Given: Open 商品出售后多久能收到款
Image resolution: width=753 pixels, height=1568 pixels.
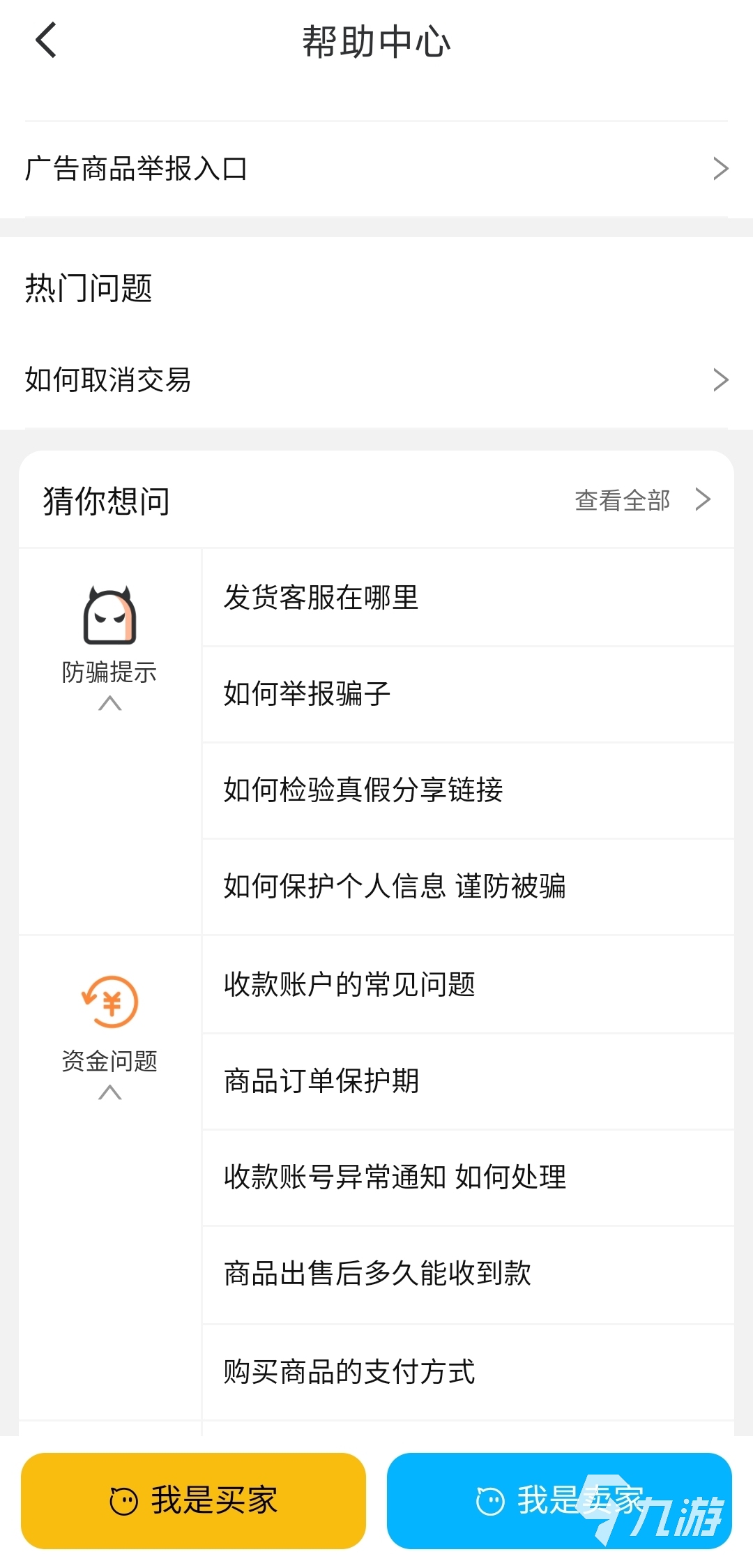Looking at the screenshot, I should pyautogui.click(x=467, y=1274).
